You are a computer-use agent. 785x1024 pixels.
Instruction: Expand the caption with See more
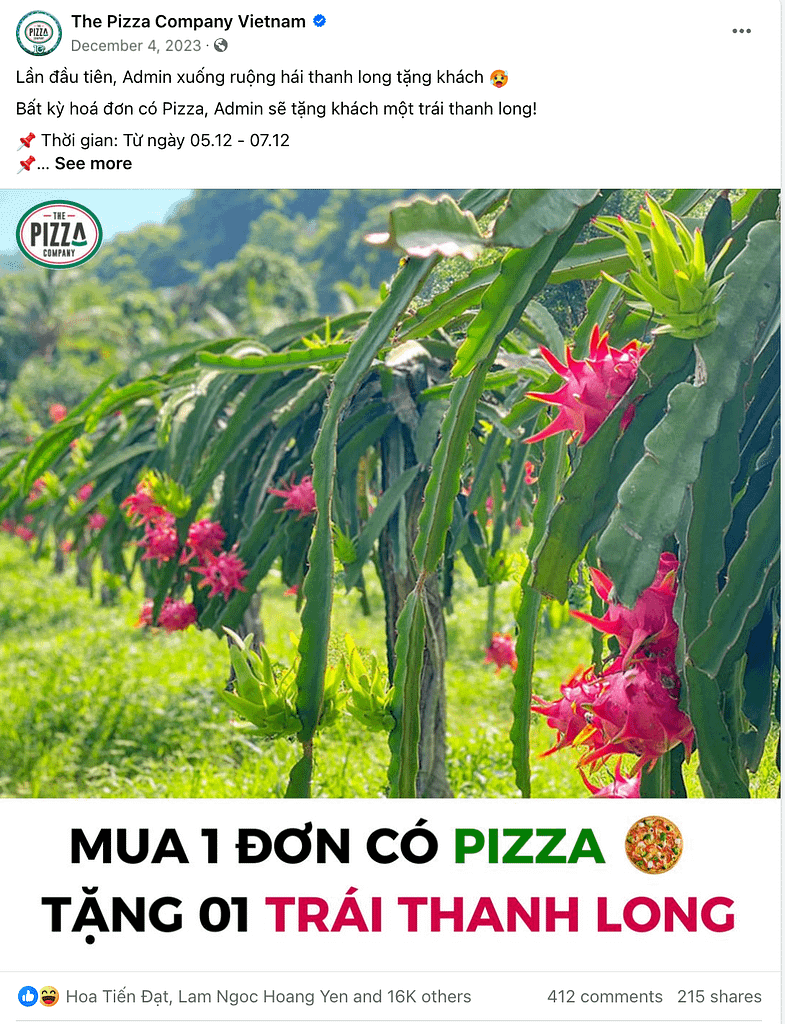93,163
